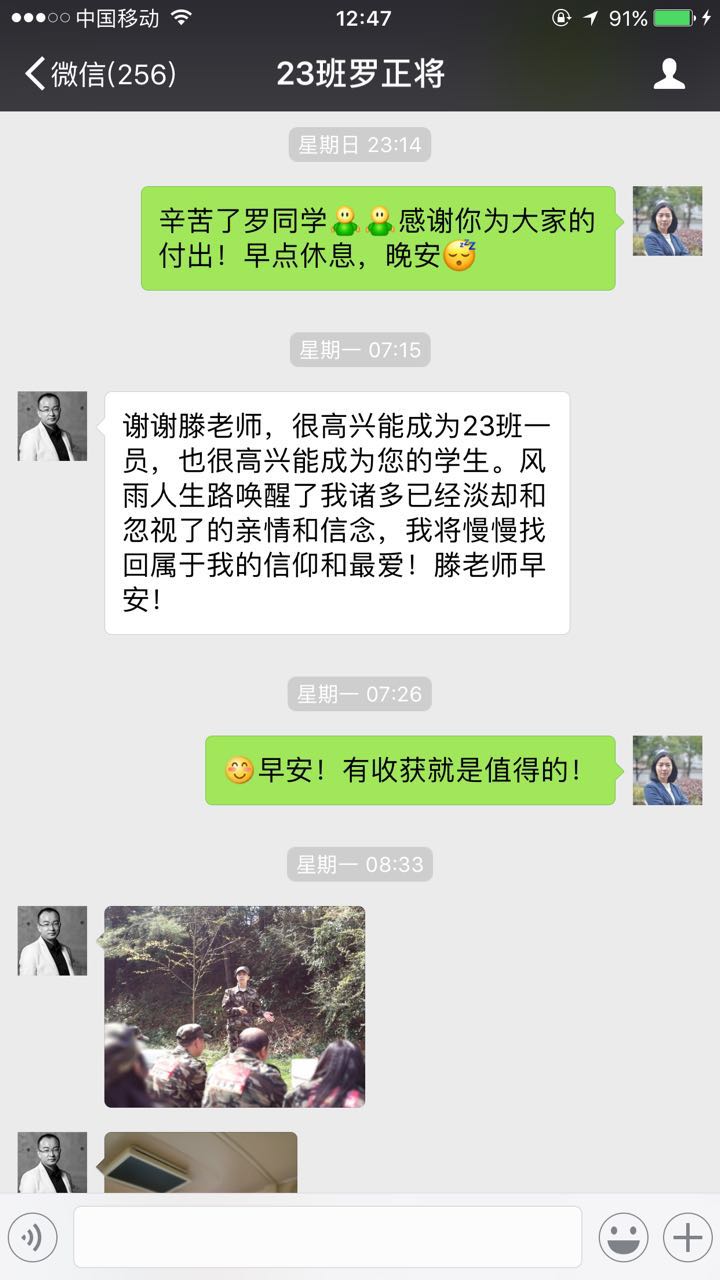Tap the message text field
Viewport: 720px width, 1280px height.
tap(327, 1237)
